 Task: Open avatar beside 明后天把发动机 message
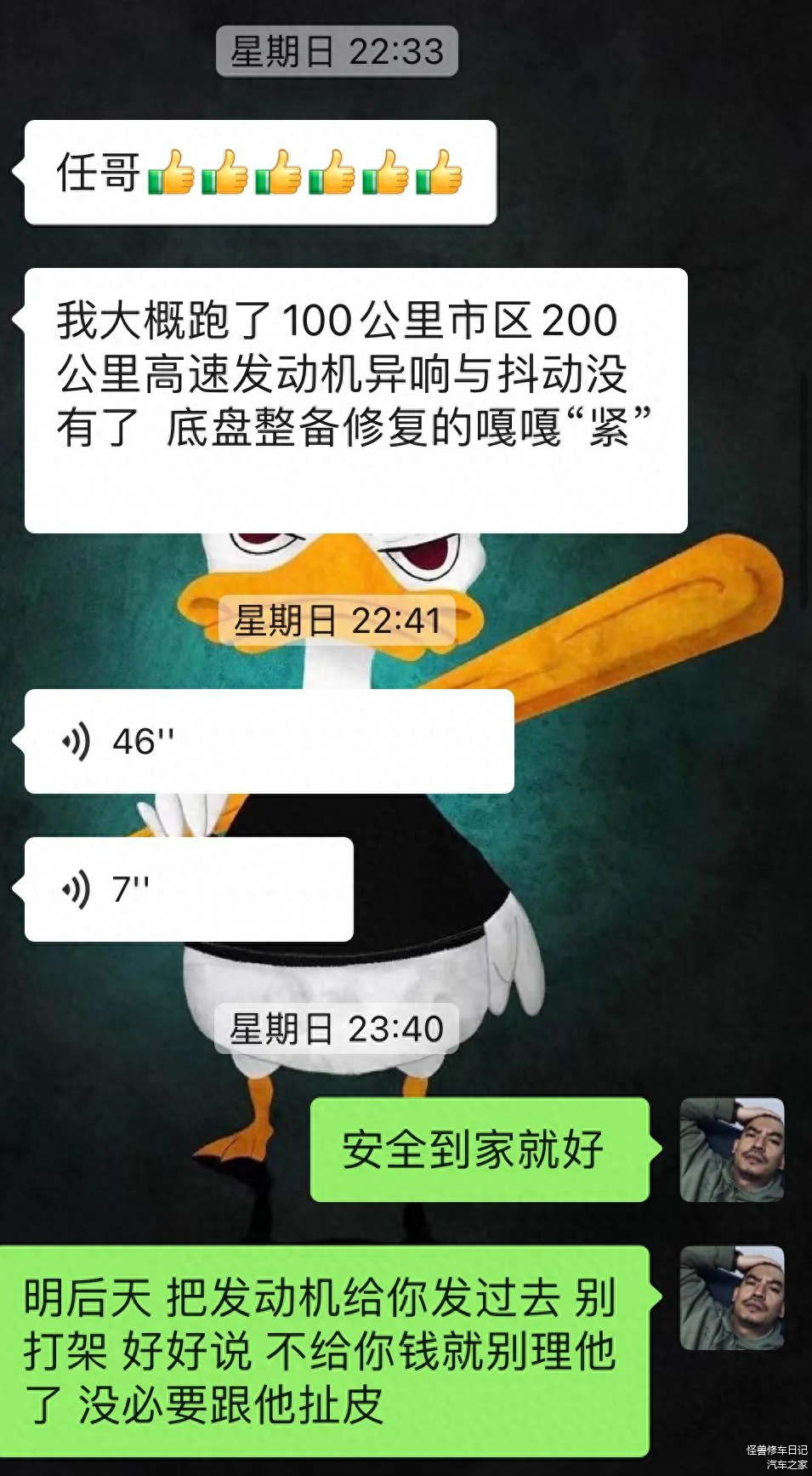click(x=731, y=1298)
